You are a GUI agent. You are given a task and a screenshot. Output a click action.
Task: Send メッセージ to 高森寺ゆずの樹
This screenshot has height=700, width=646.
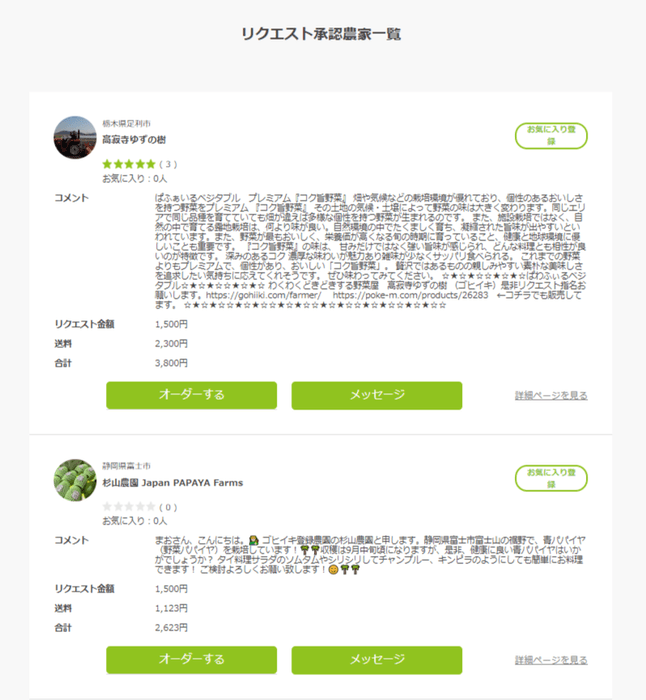[377, 395]
